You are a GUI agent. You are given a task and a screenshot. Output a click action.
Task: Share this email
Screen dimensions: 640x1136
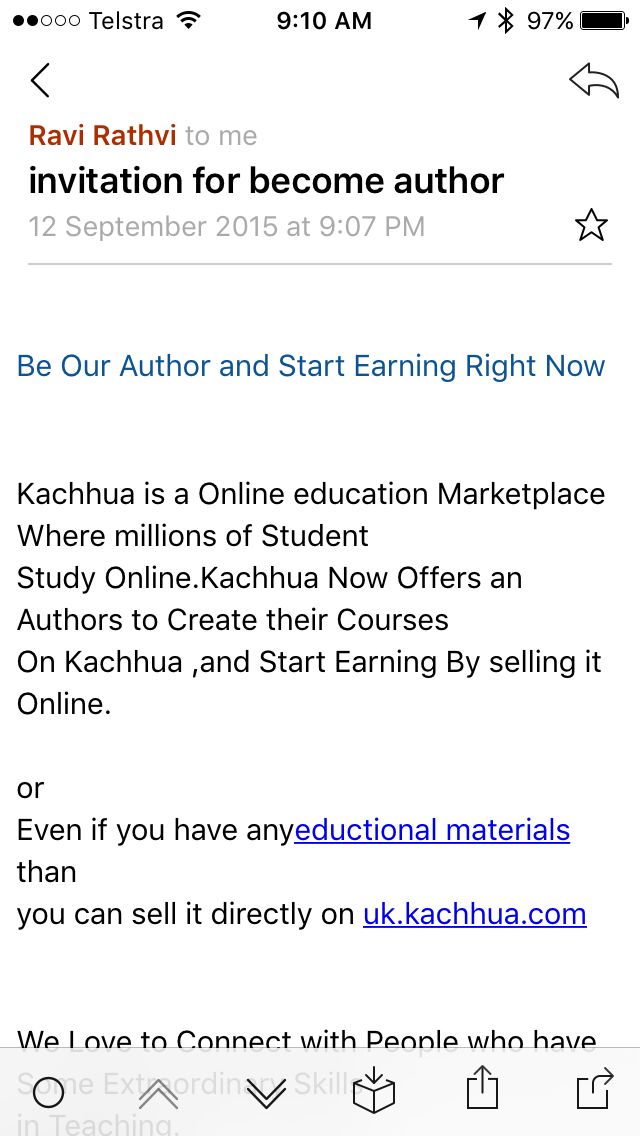(483, 1090)
